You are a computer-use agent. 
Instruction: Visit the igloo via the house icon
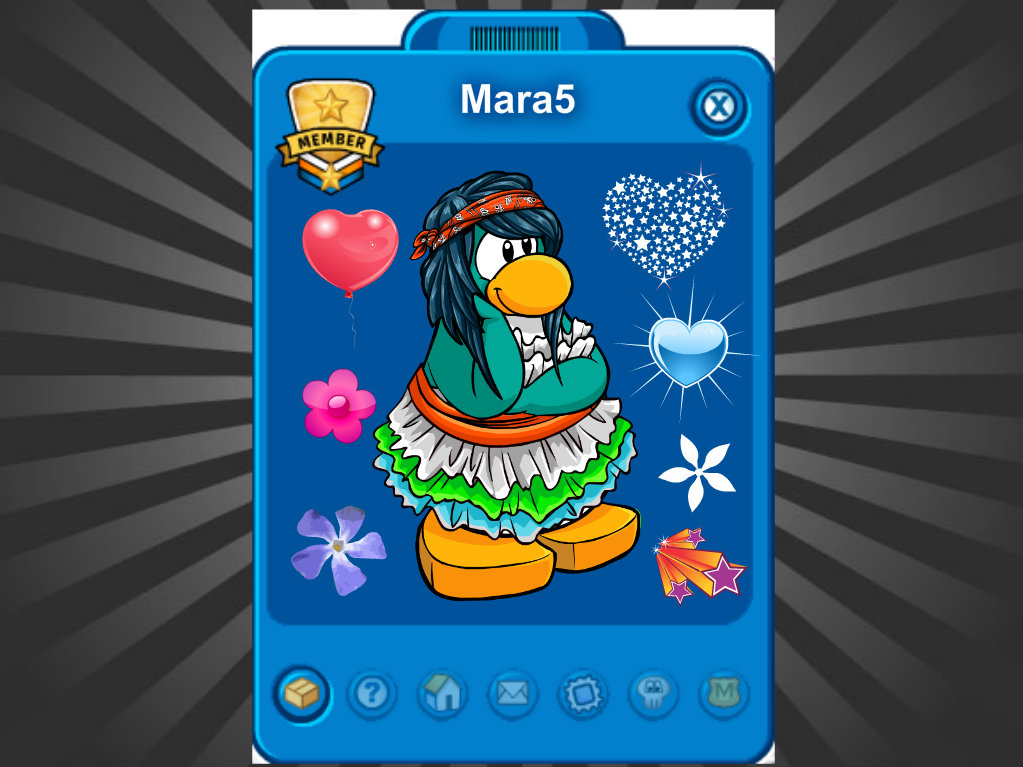[x=442, y=693]
